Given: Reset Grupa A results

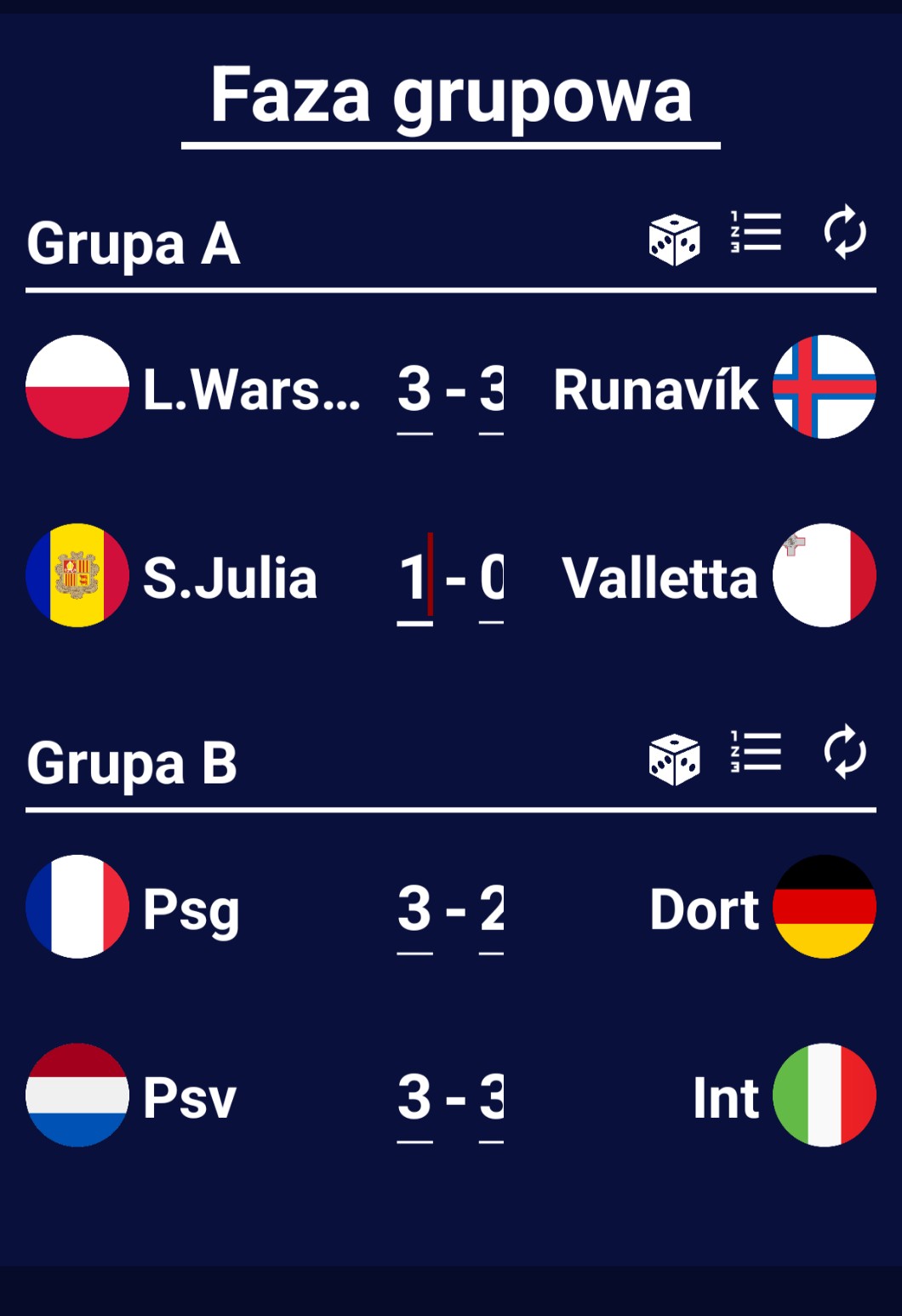Looking at the screenshot, I should 845,231.
